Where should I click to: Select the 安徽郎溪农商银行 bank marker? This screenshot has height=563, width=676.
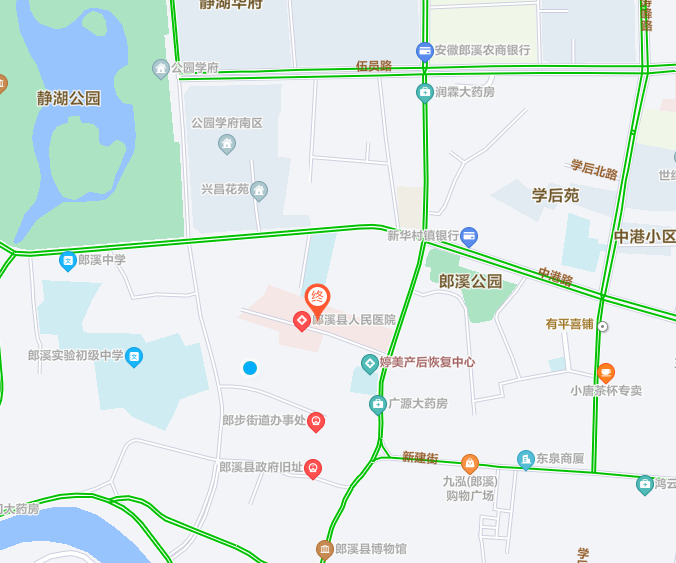425,51
